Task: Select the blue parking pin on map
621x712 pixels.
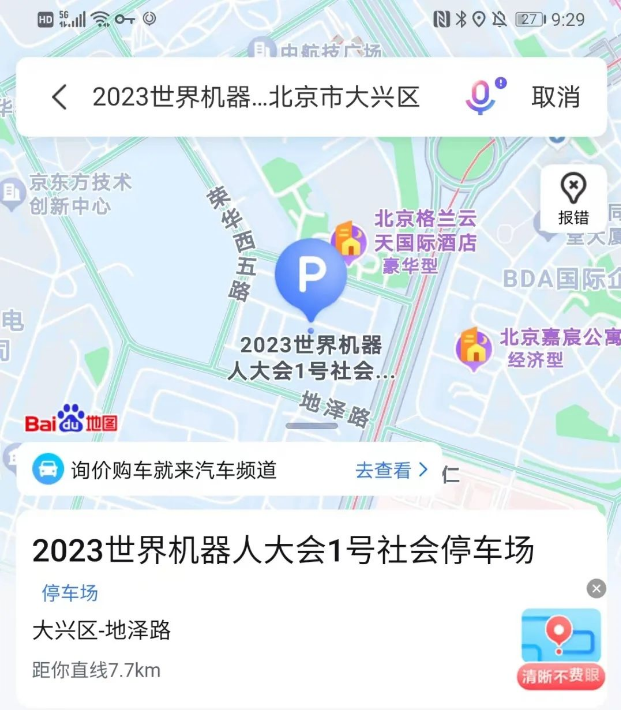Action: (x=310, y=275)
